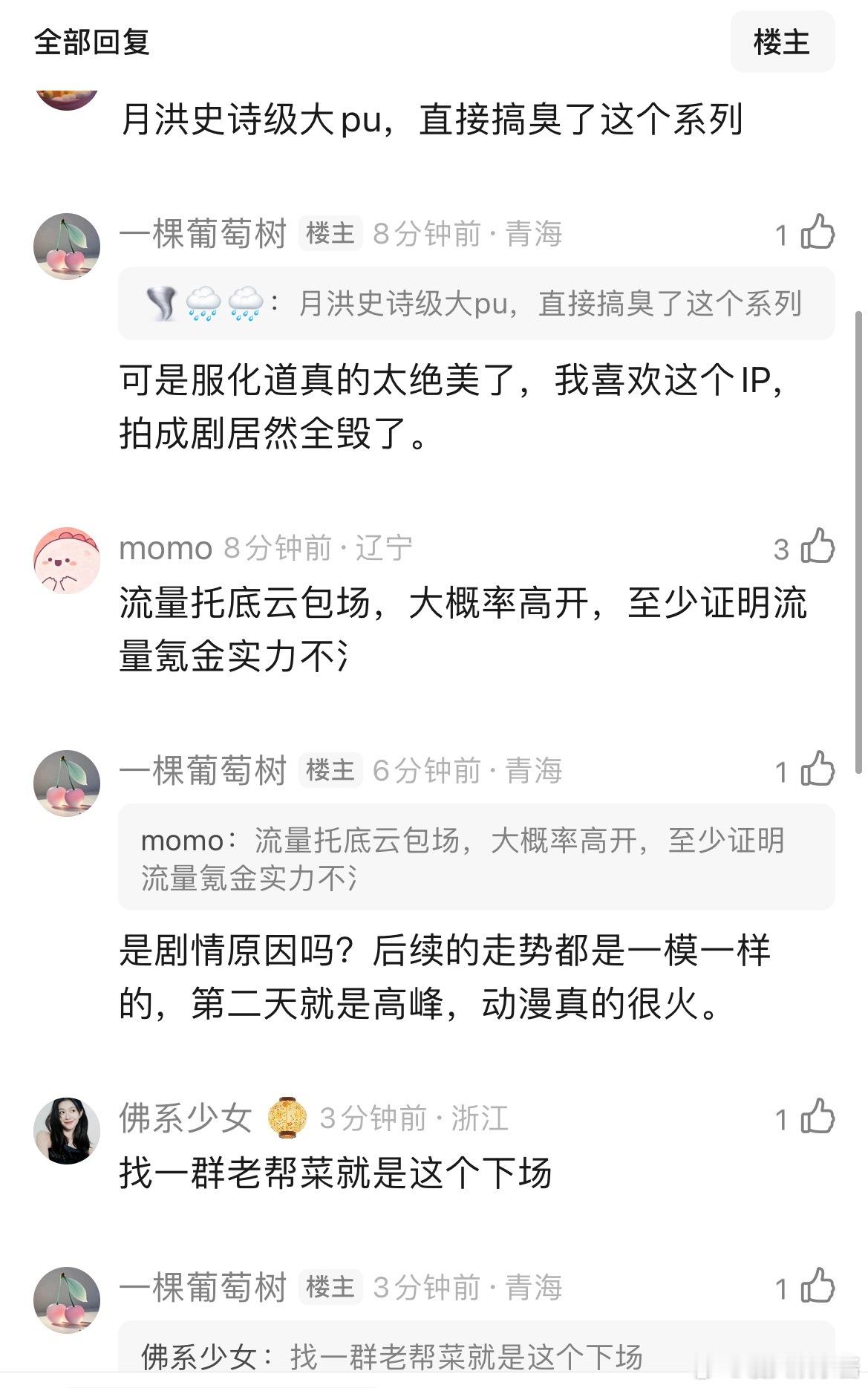Open 一棵葡萄树's avatar on the 8分钟前 reply

point(67,247)
